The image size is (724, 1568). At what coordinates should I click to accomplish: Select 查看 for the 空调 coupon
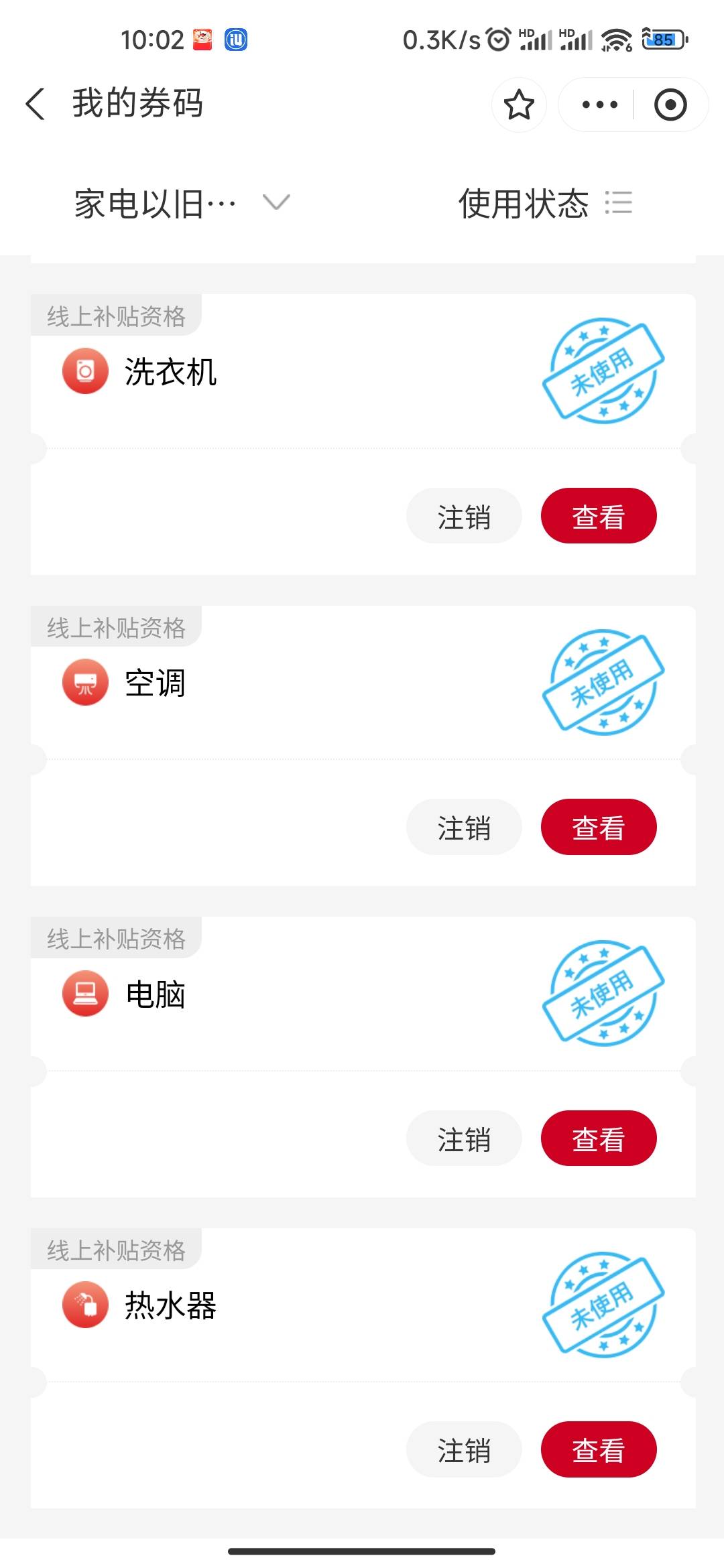(599, 828)
